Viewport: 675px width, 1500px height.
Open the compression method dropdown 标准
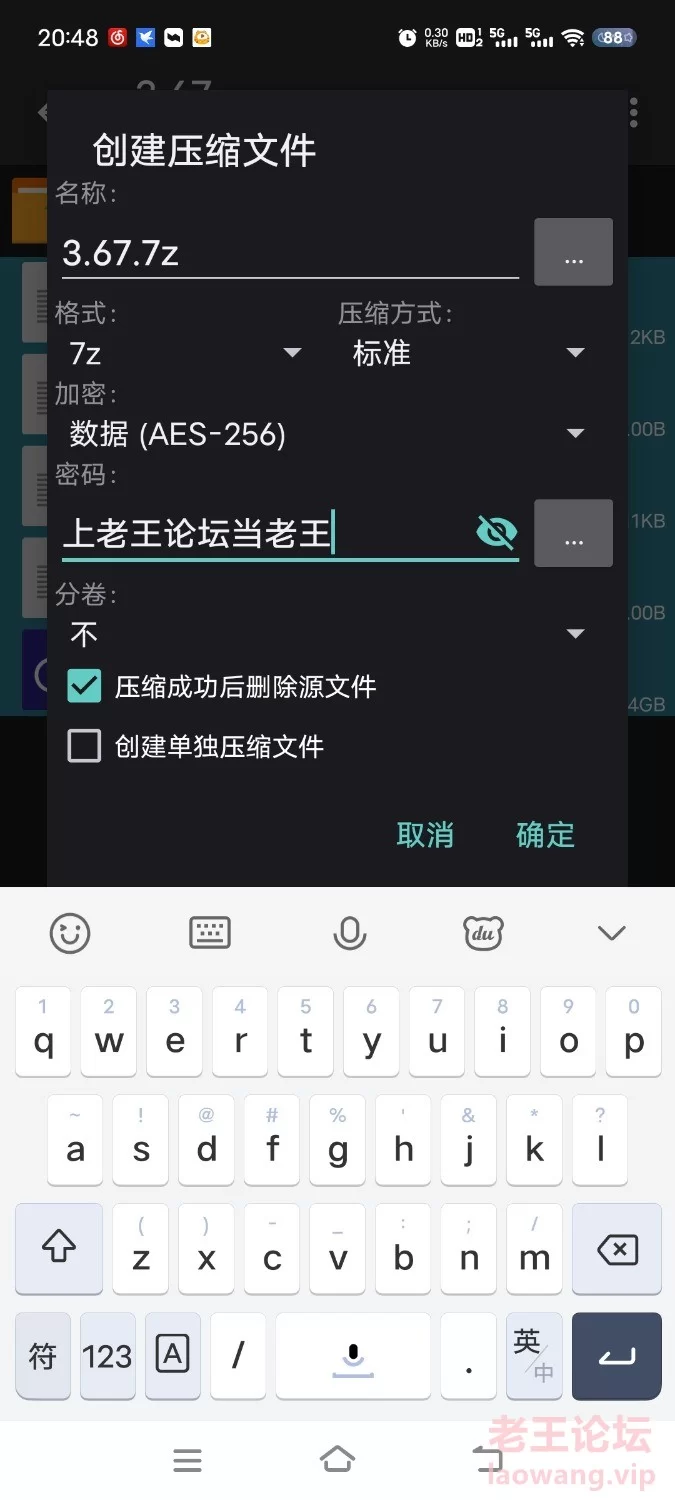(x=465, y=353)
